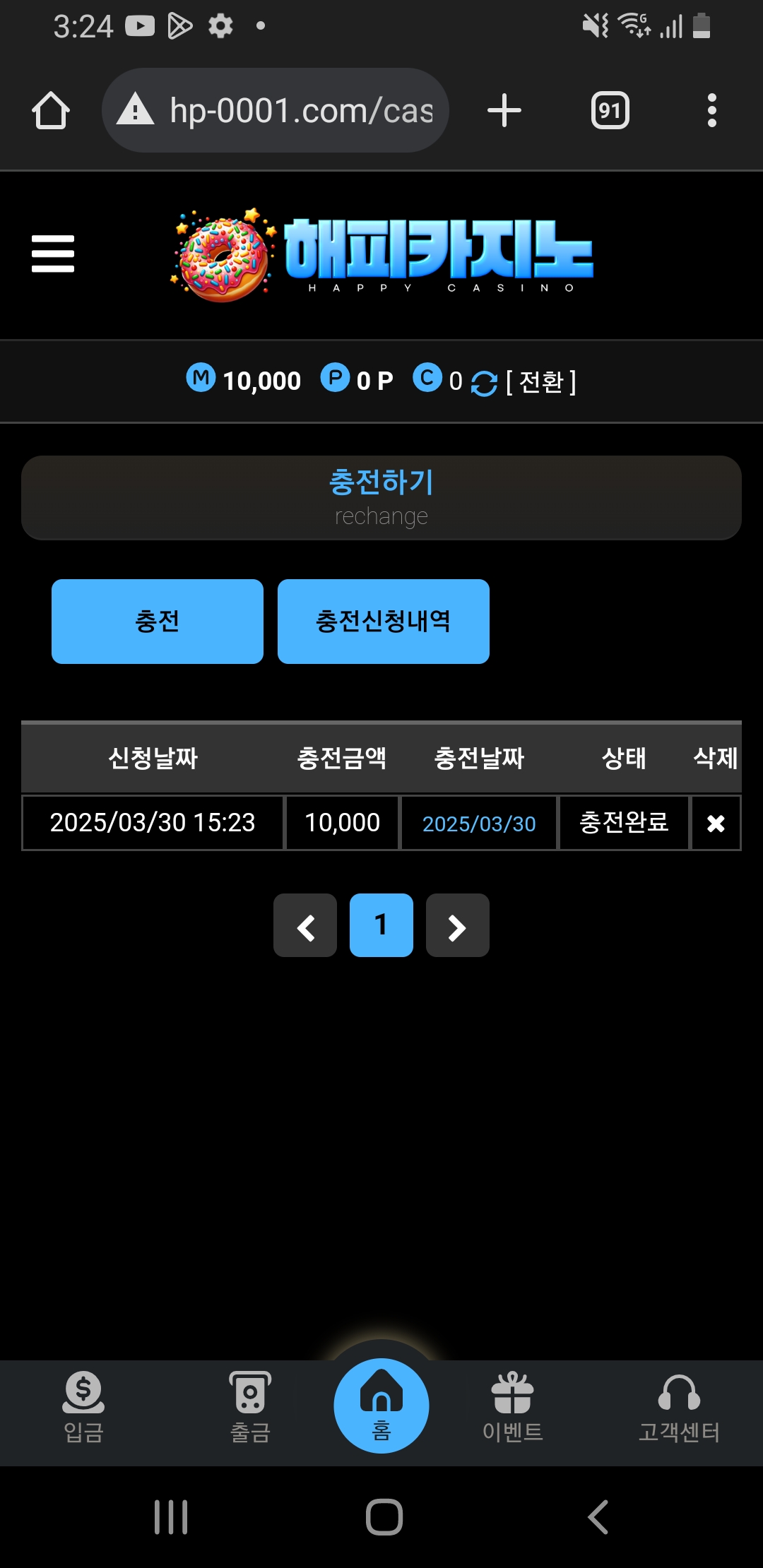Open the tab switcher showing 91
This screenshot has width=763, height=1568.
point(610,111)
